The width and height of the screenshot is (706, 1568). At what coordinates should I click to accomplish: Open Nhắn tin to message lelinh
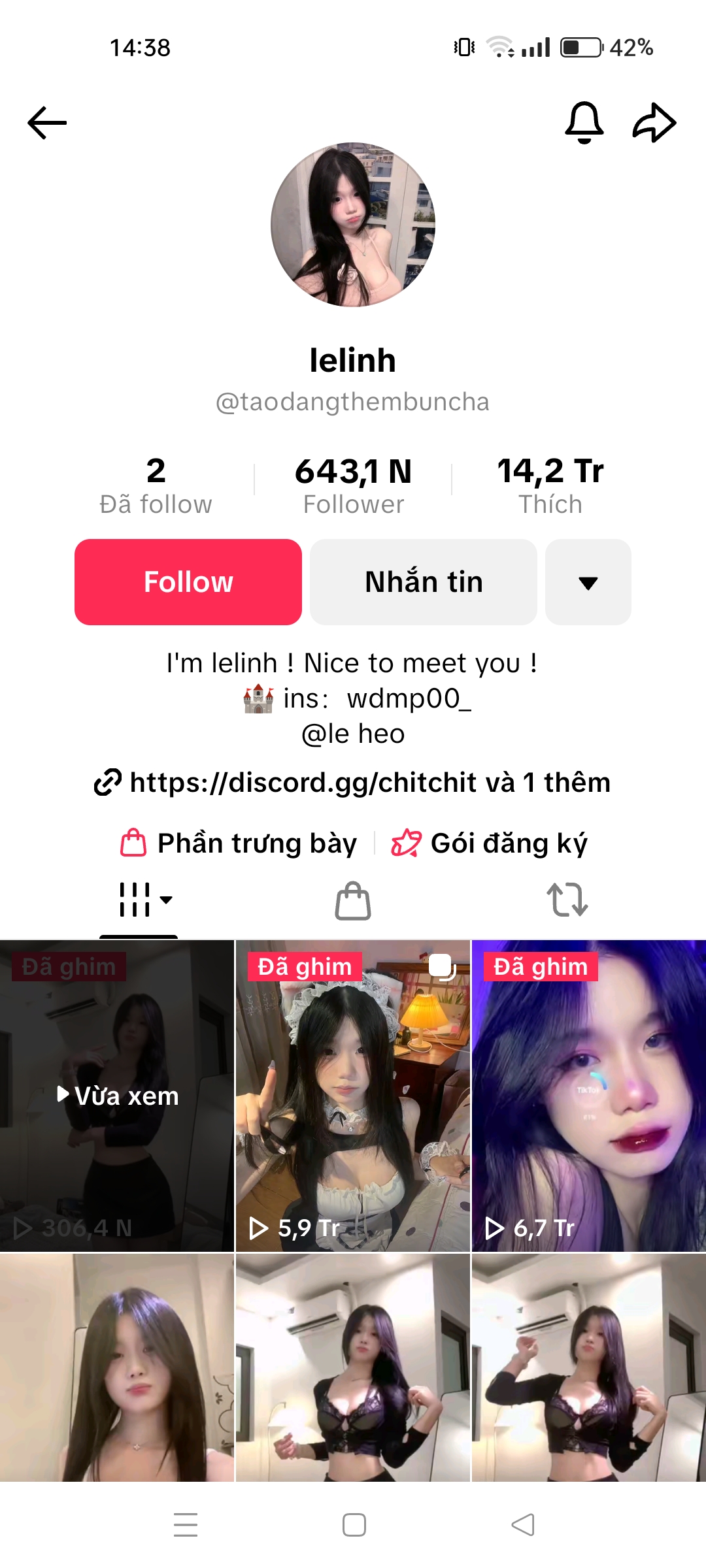point(424,581)
